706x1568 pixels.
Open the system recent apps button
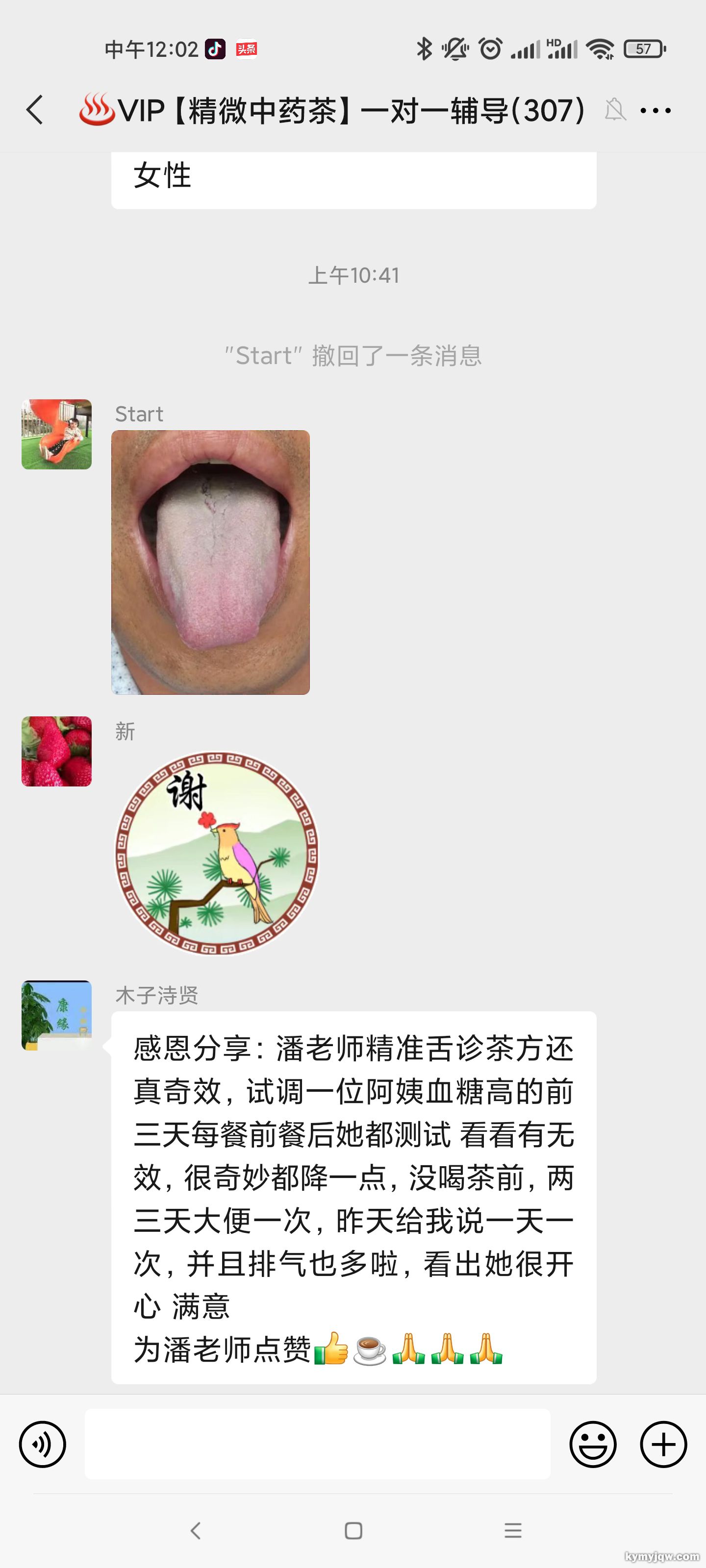click(513, 1530)
